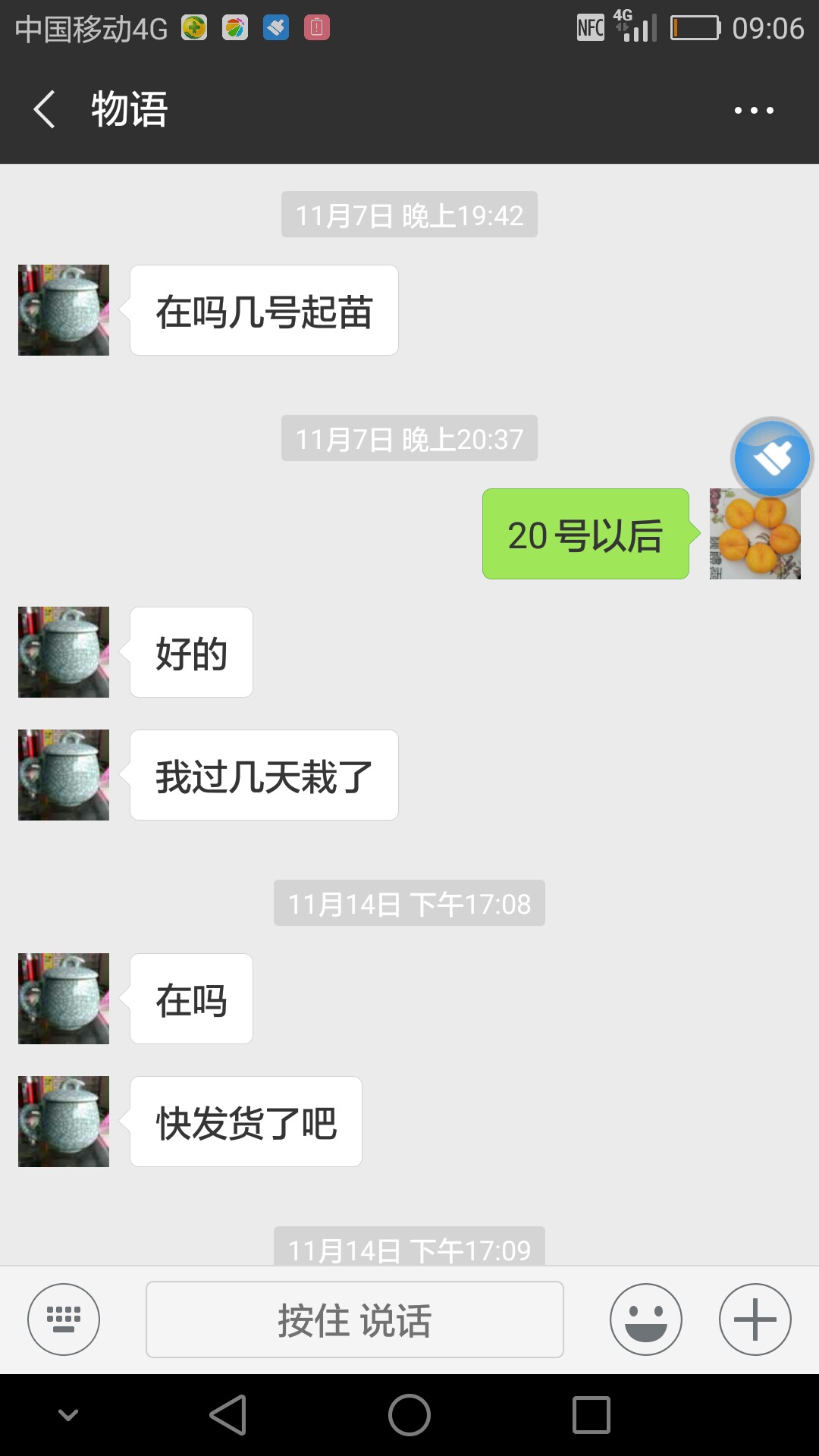Switch to keyboard text input
This screenshot has width=819, height=1456.
64,1319
